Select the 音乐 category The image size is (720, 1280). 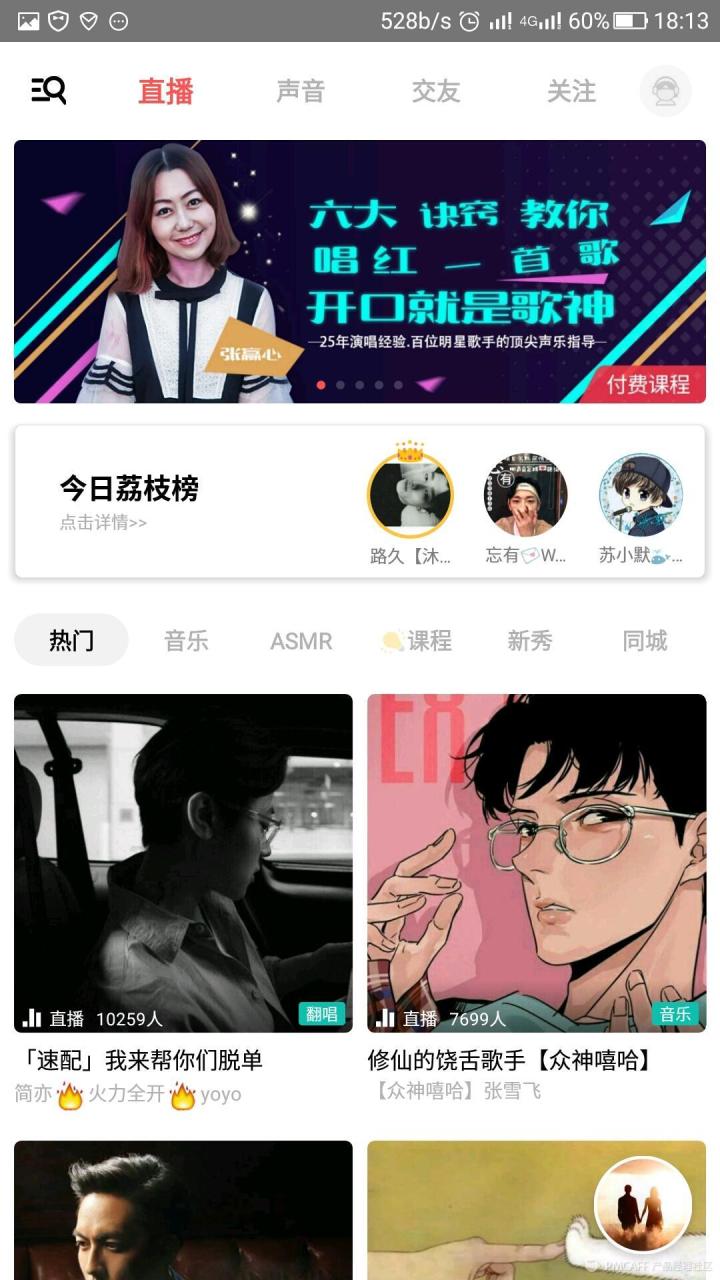(x=187, y=640)
